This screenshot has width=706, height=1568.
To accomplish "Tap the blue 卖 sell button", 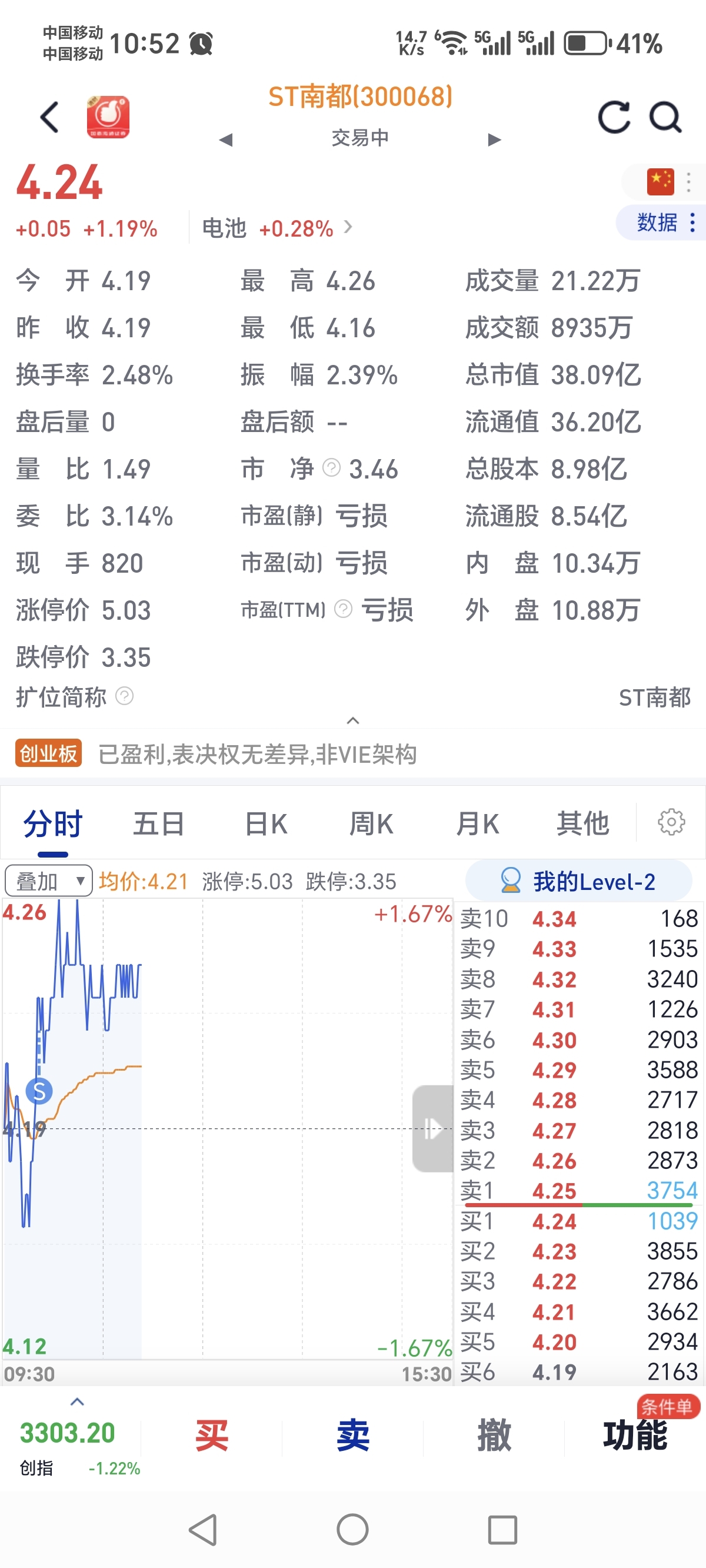I will [x=353, y=1436].
